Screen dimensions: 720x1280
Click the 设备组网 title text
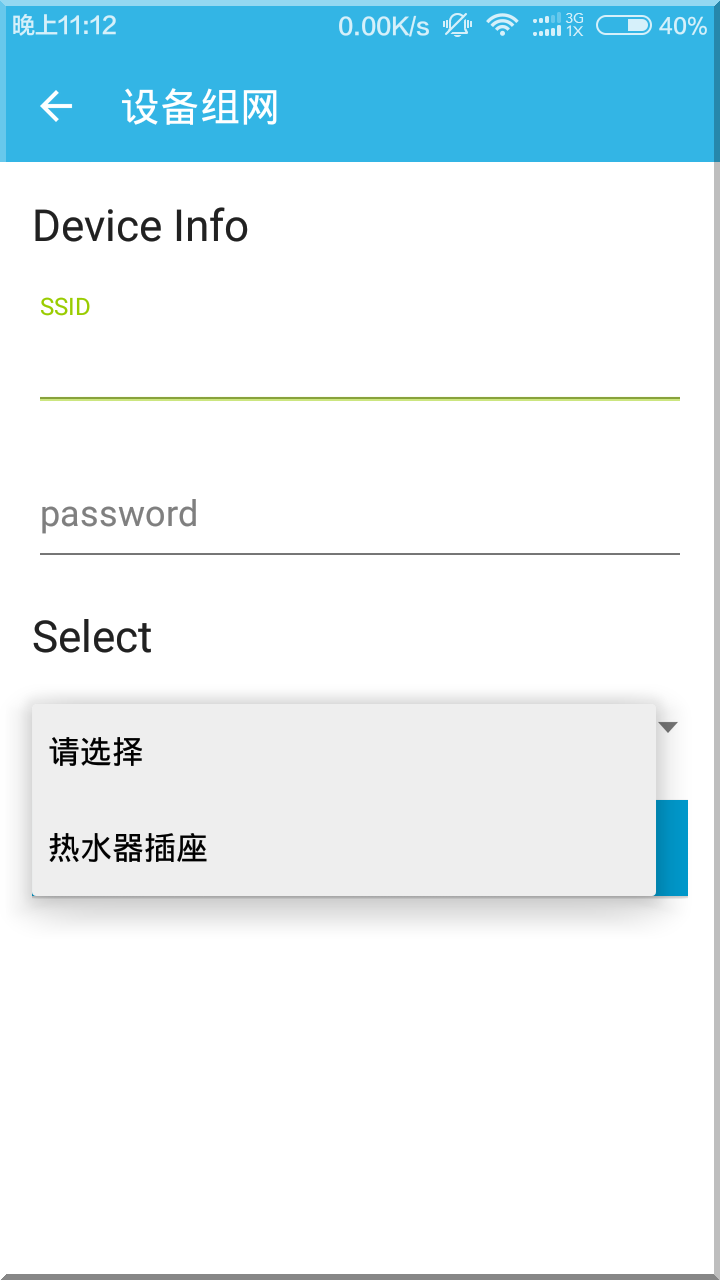200,106
